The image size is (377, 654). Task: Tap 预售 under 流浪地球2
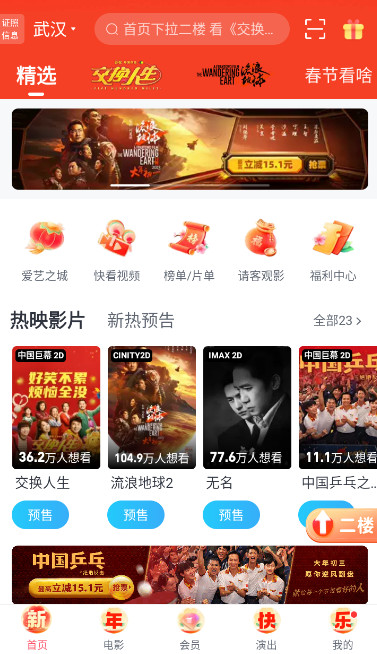click(x=136, y=515)
